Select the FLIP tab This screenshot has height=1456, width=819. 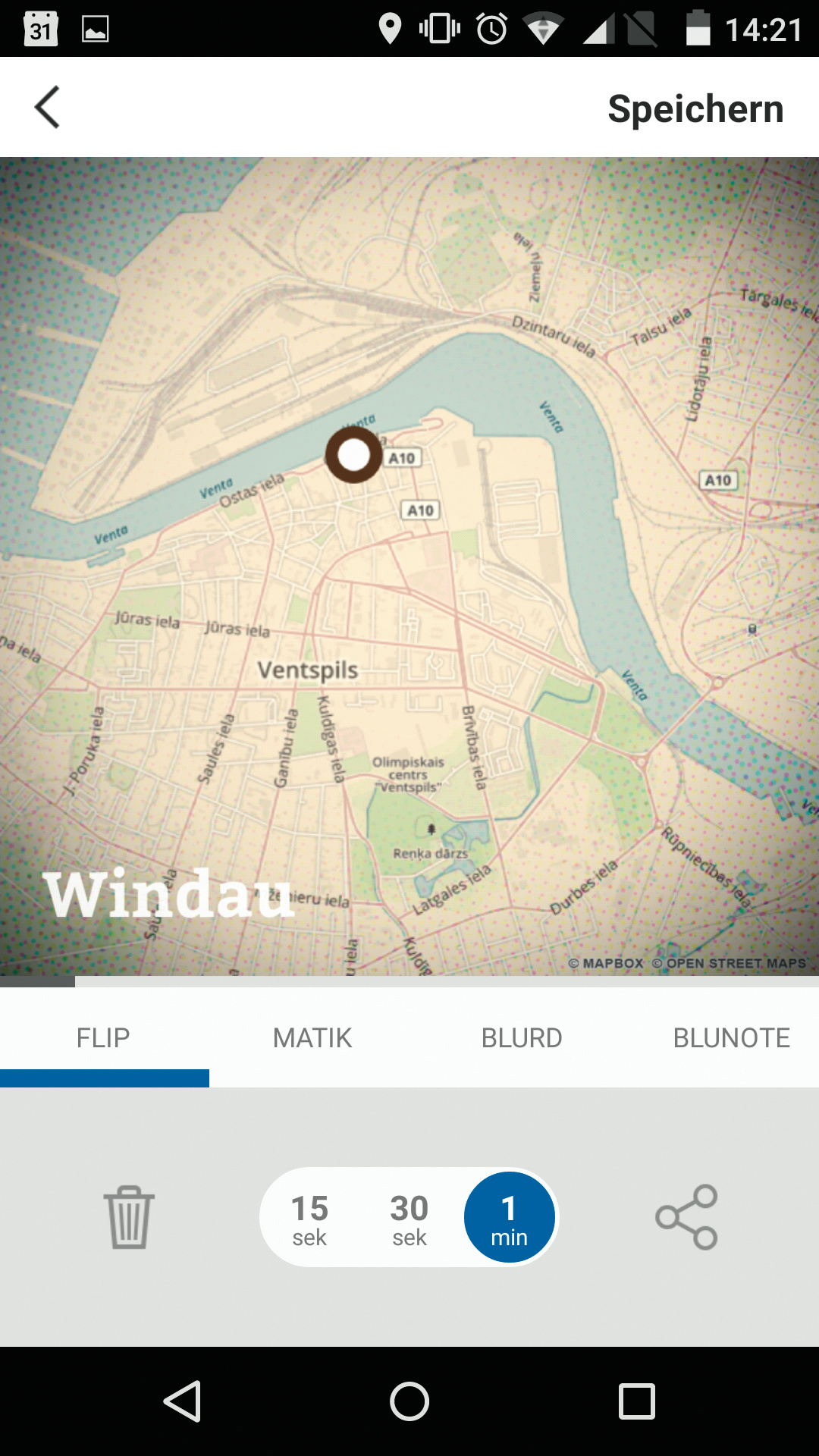tap(103, 1037)
